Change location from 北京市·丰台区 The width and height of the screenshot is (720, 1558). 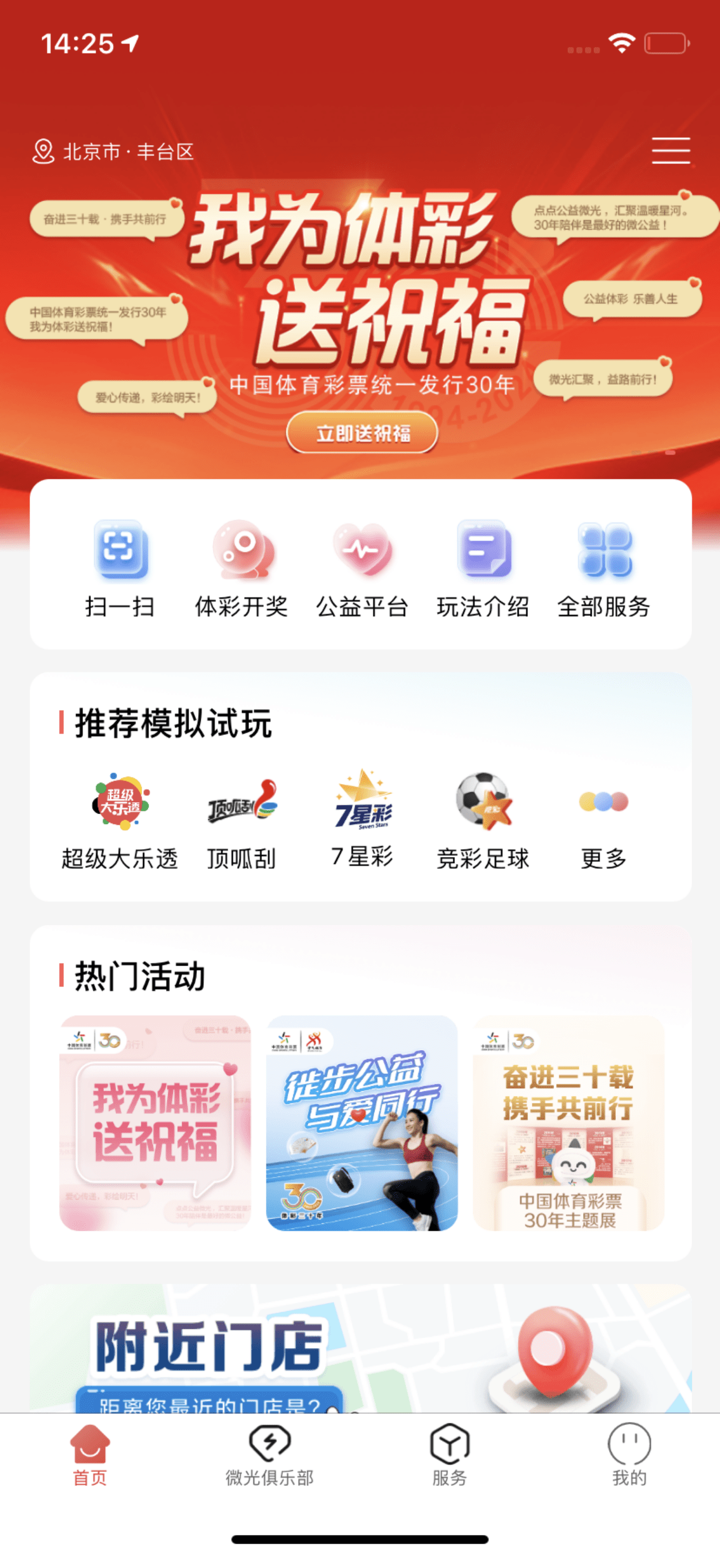[x=110, y=152]
